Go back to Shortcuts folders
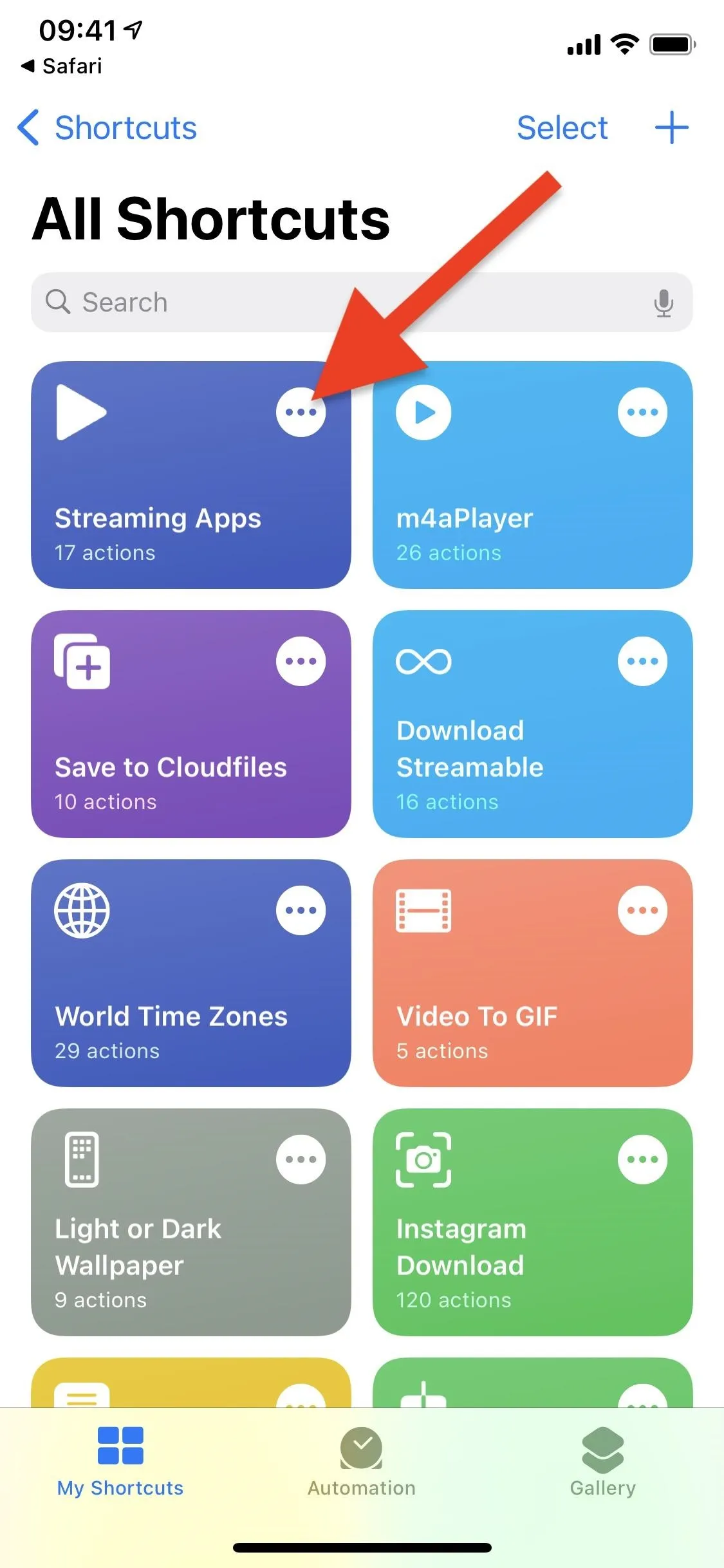Viewport: 724px width, 1568px height. click(107, 127)
